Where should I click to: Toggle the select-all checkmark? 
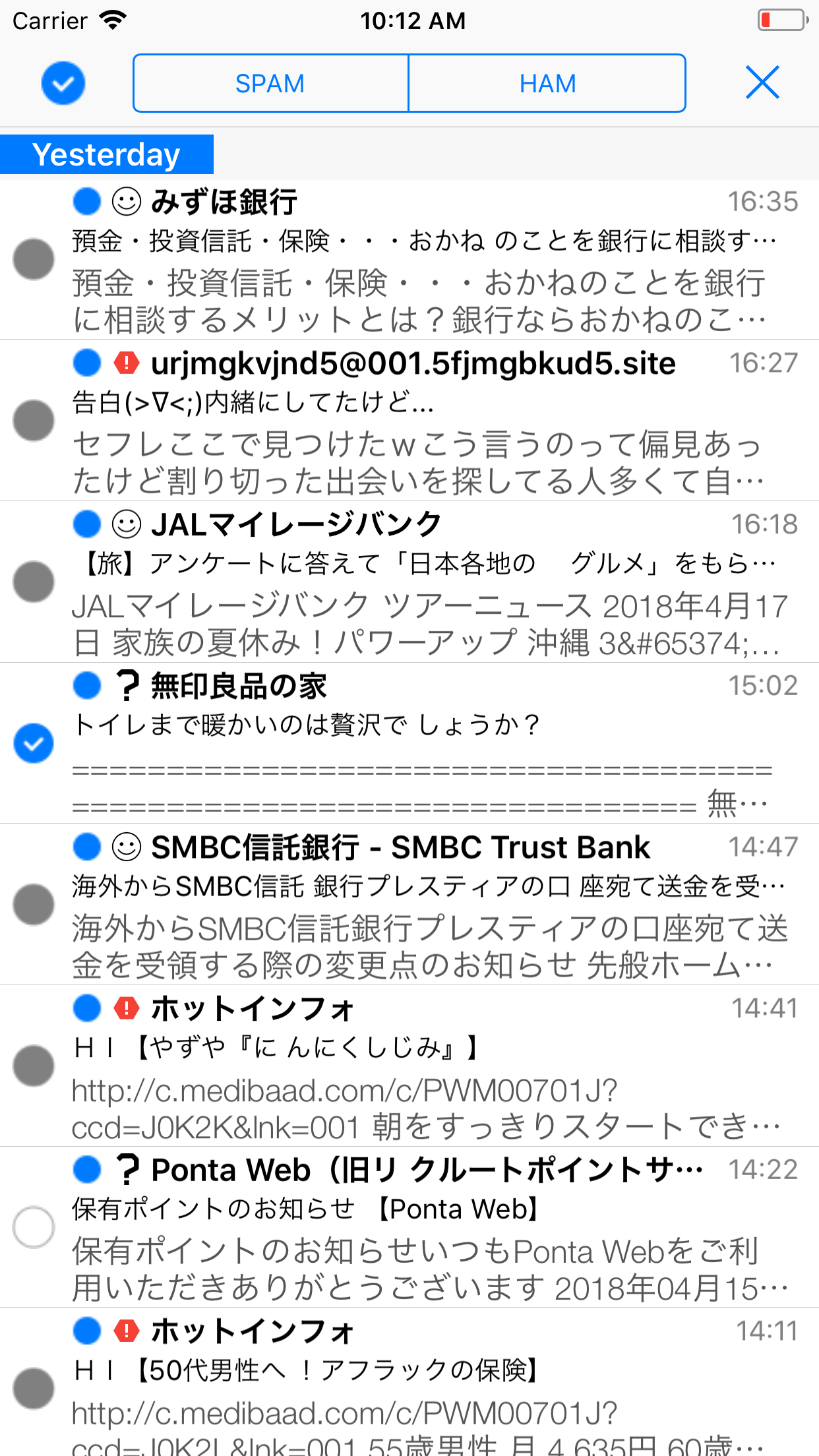tap(63, 84)
